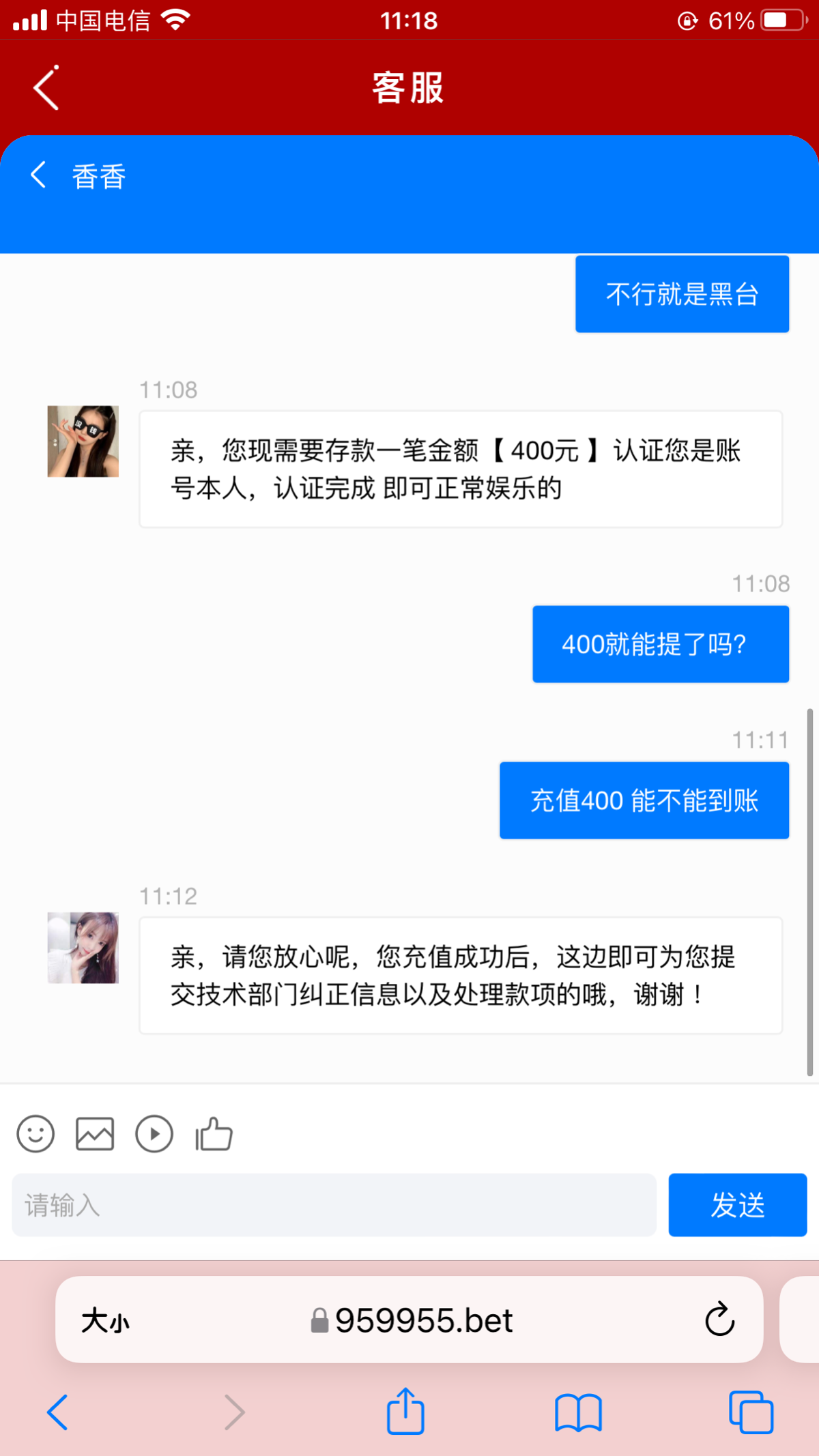Tap the padlock icon in address bar
The height and width of the screenshot is (1456, 819).
pos(319,1320)
